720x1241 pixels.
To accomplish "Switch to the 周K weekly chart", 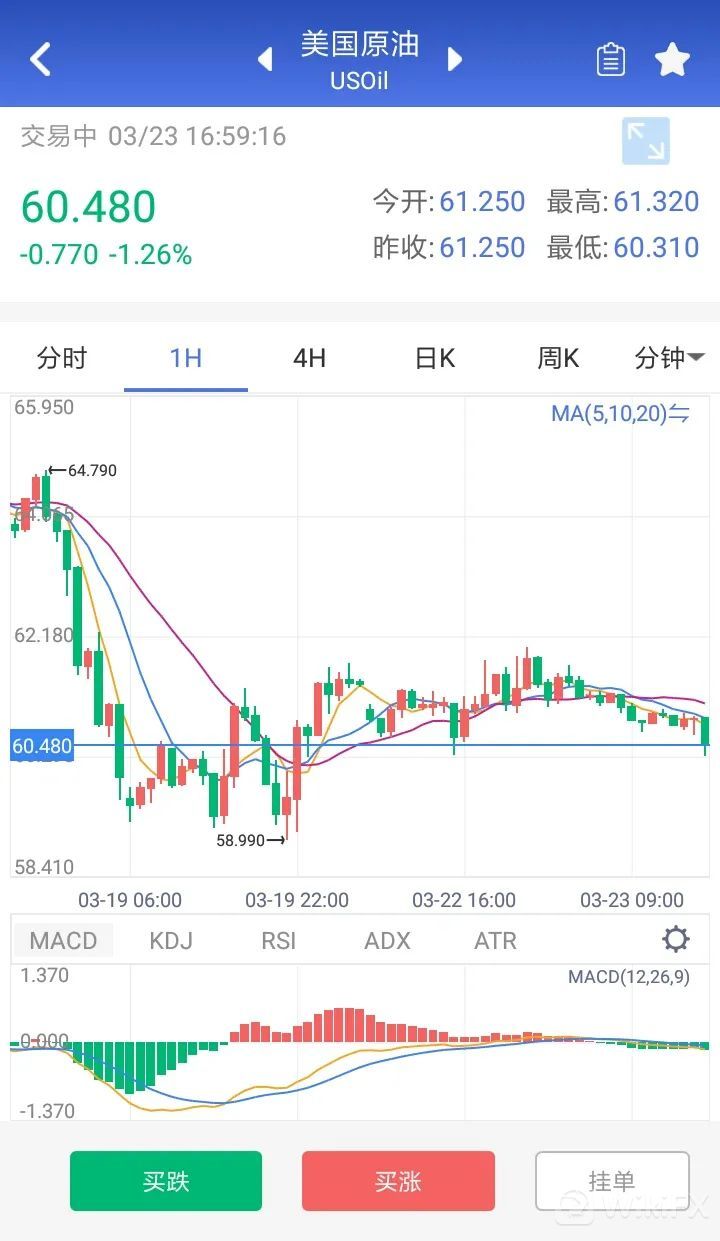I will pos(558,358).
